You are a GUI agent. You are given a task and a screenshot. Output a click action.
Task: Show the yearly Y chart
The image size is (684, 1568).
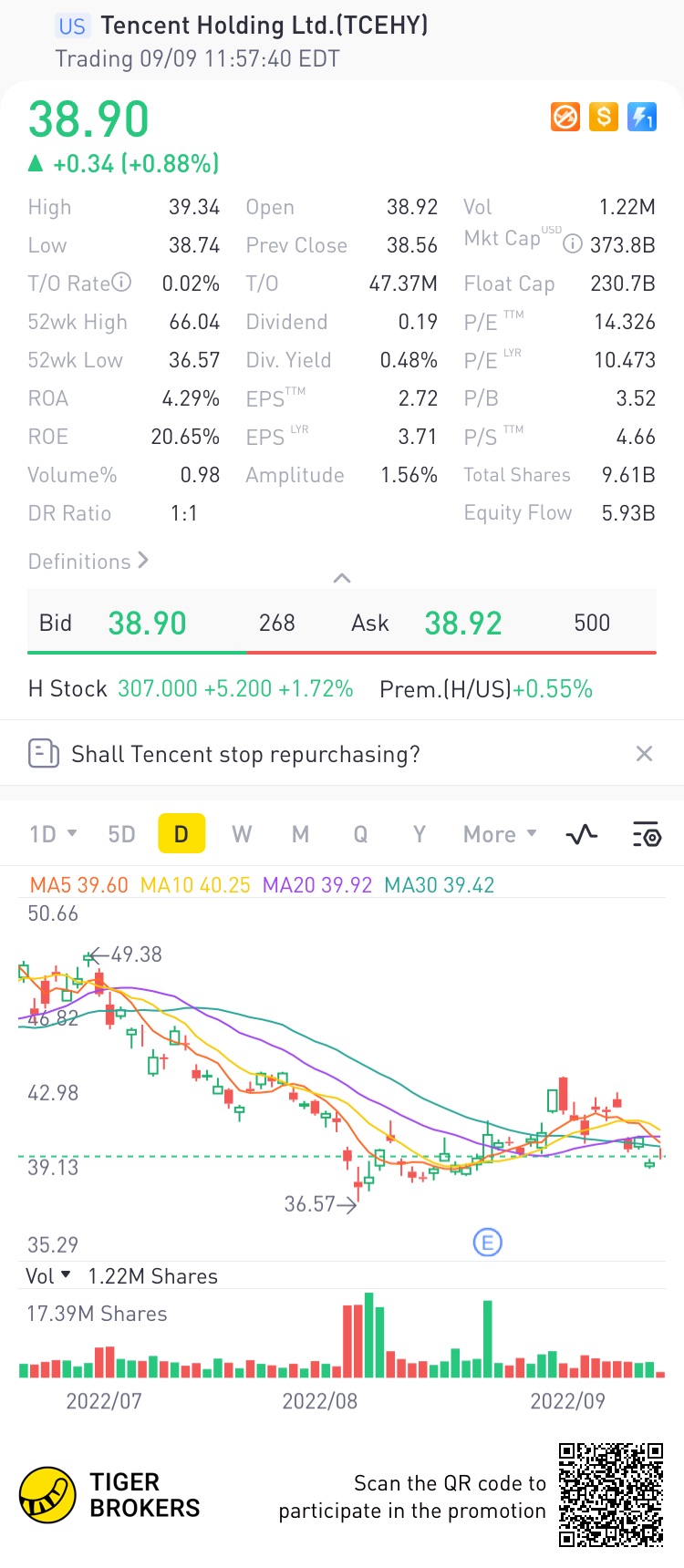[419, 834]
